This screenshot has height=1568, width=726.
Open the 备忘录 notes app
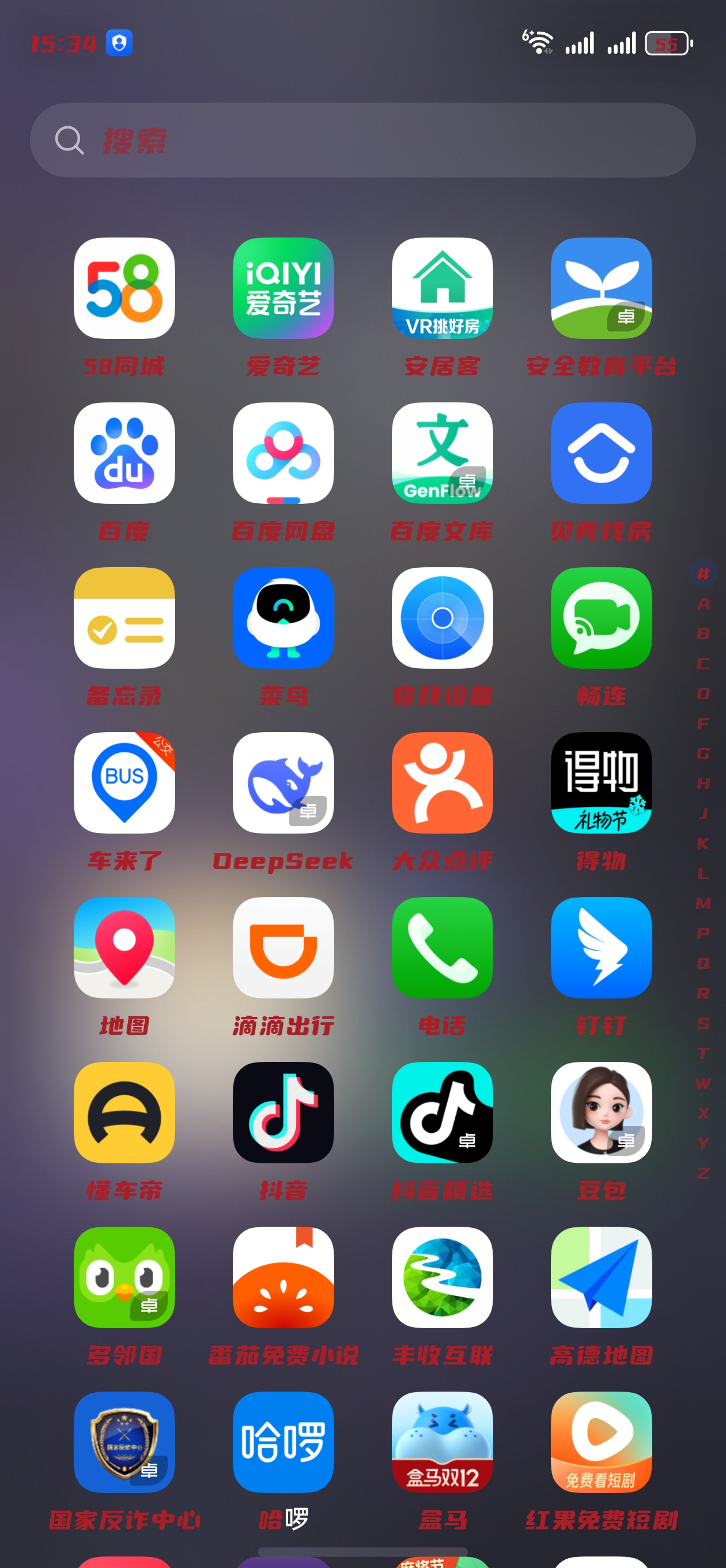coord(124,619)
